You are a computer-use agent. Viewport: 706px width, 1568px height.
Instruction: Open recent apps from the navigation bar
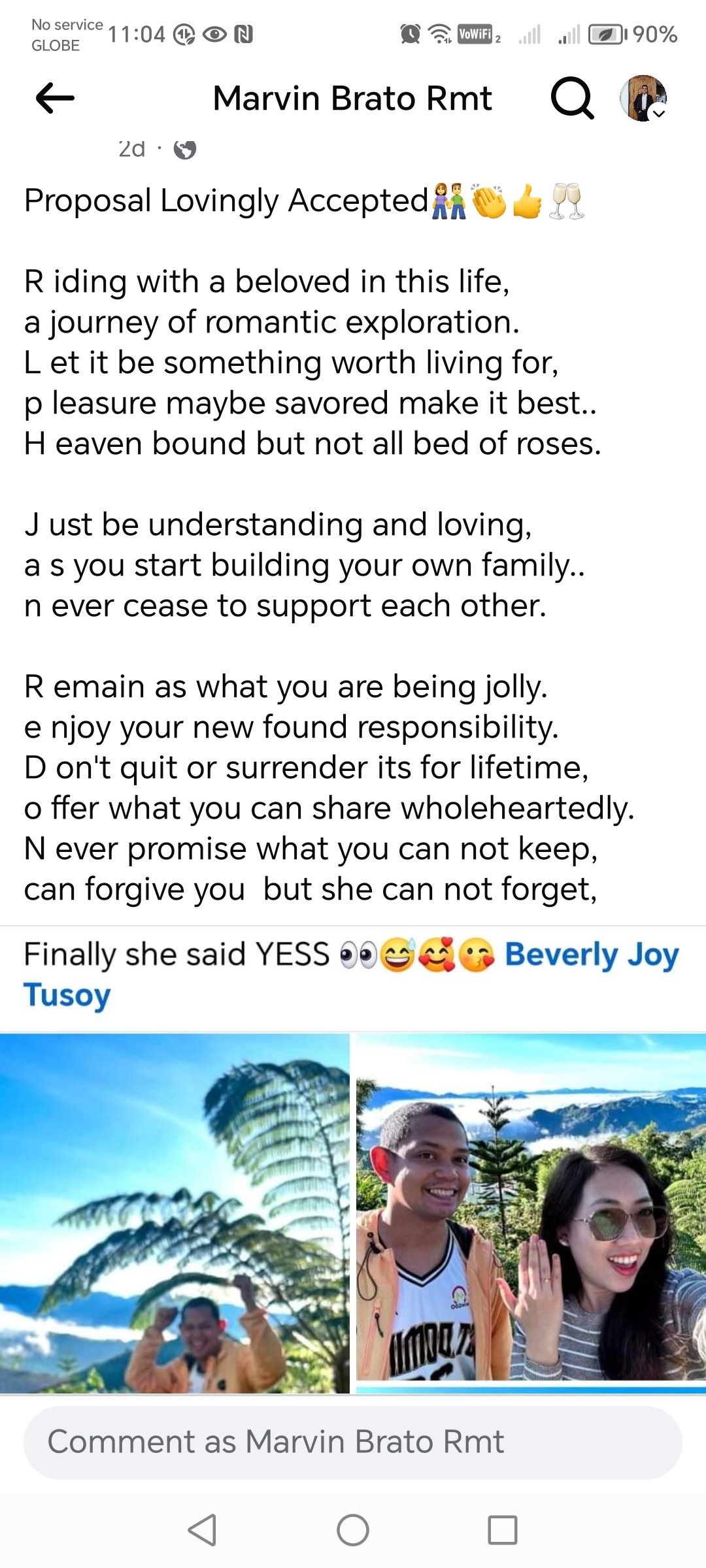(x=502, y=1529)
